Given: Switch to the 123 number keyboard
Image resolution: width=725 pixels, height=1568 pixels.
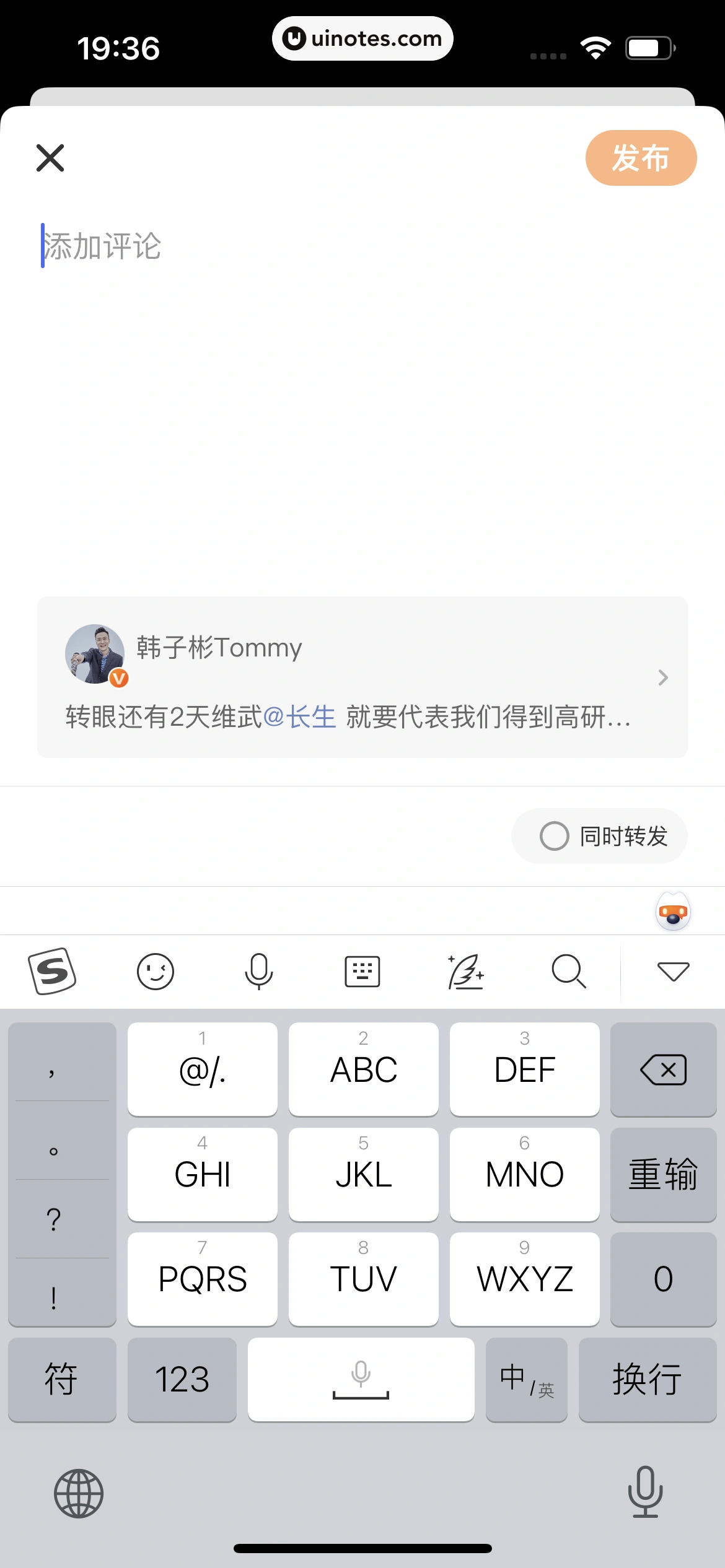Looking at the screenshot, I should (x=182, y=1379).
